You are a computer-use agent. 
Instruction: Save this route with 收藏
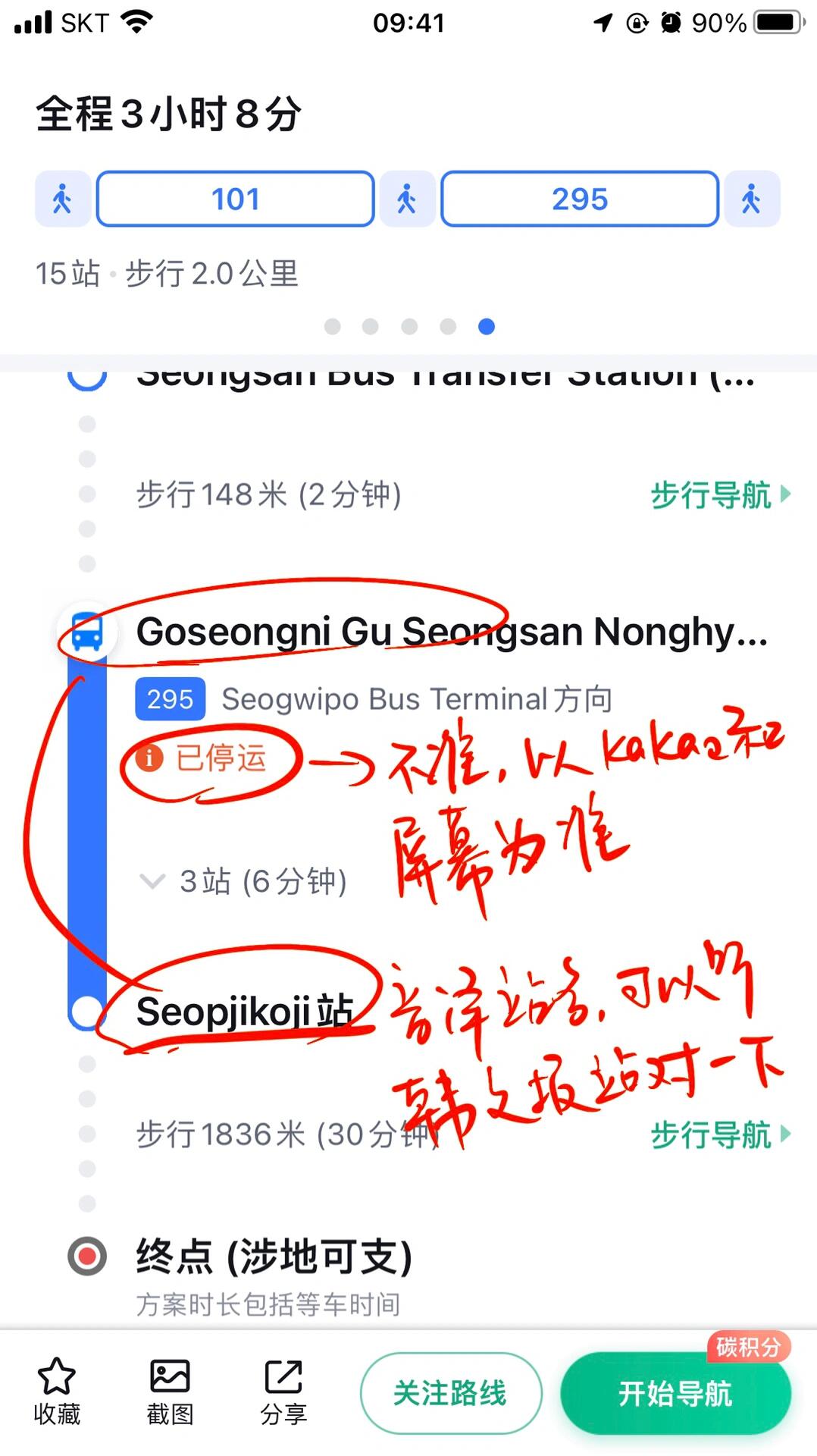click(x=57, y=1392)
